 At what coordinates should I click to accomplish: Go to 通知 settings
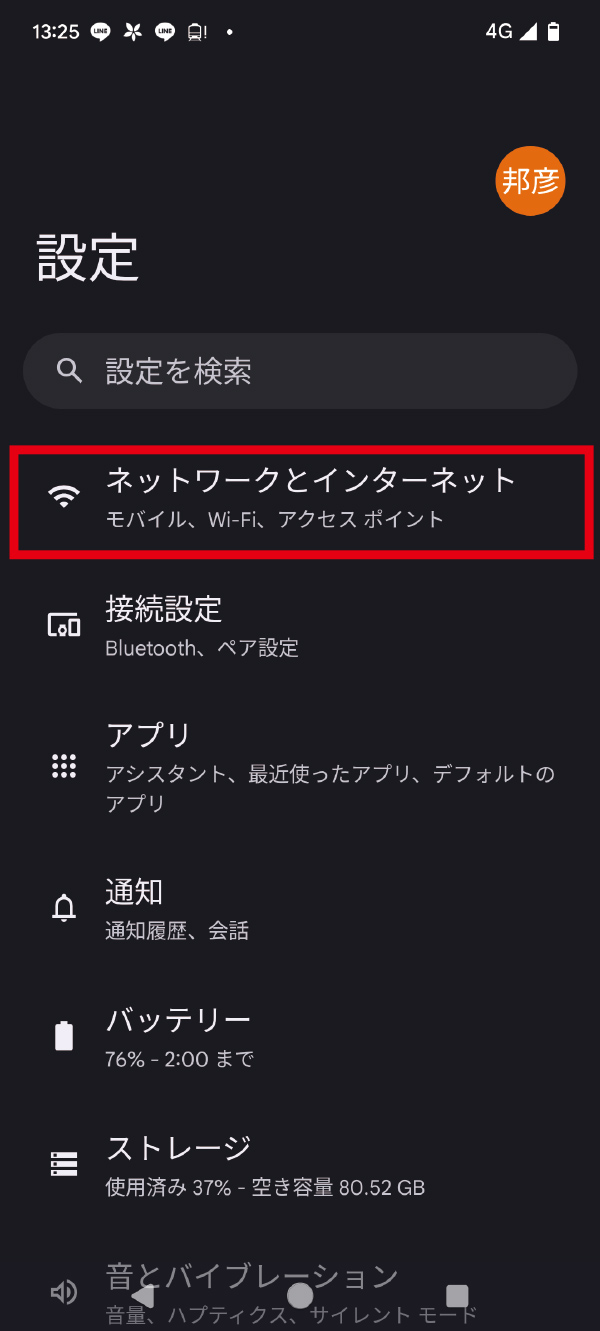coord(300,908)
